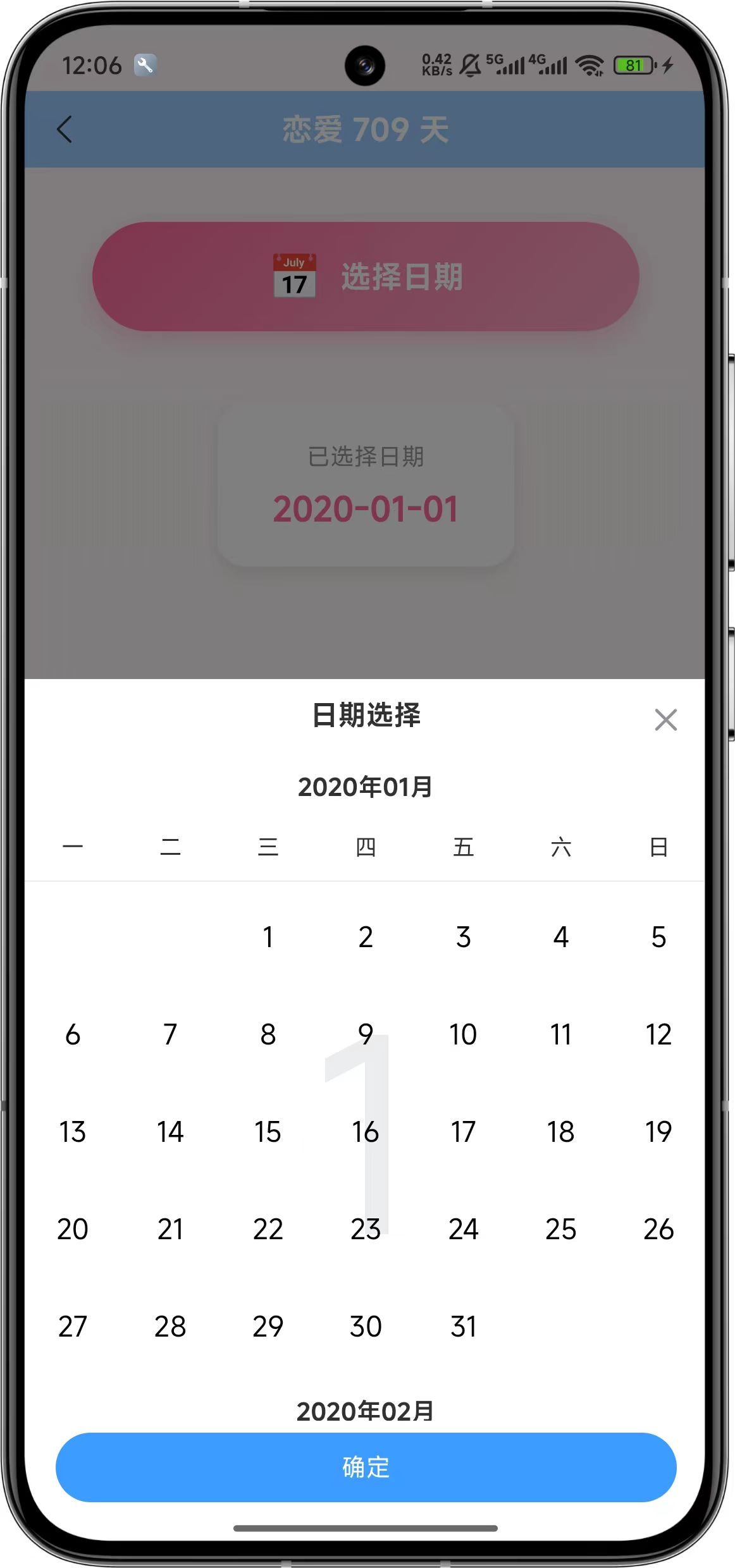
Task: Tap day 17 in January 2020
Action: pyautogui.click(x=463, y=1132)
